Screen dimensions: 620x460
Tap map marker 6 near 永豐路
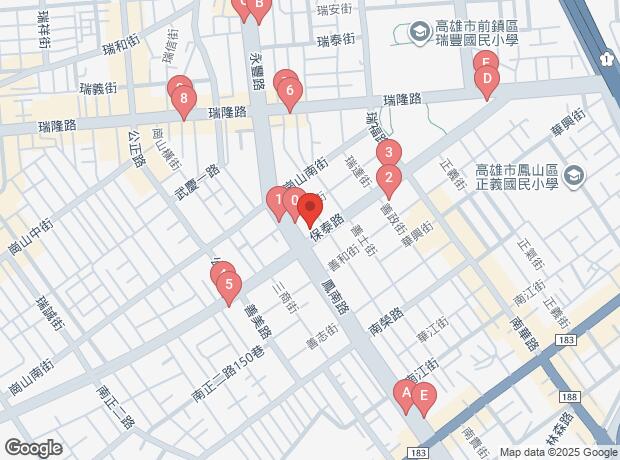click(x=290, y=91)
